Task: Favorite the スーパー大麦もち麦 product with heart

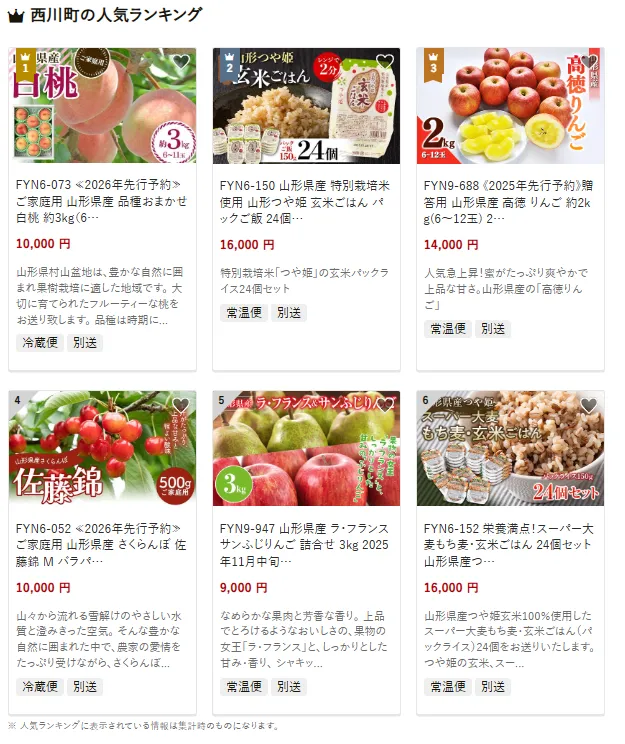Action: pos(589,405)
